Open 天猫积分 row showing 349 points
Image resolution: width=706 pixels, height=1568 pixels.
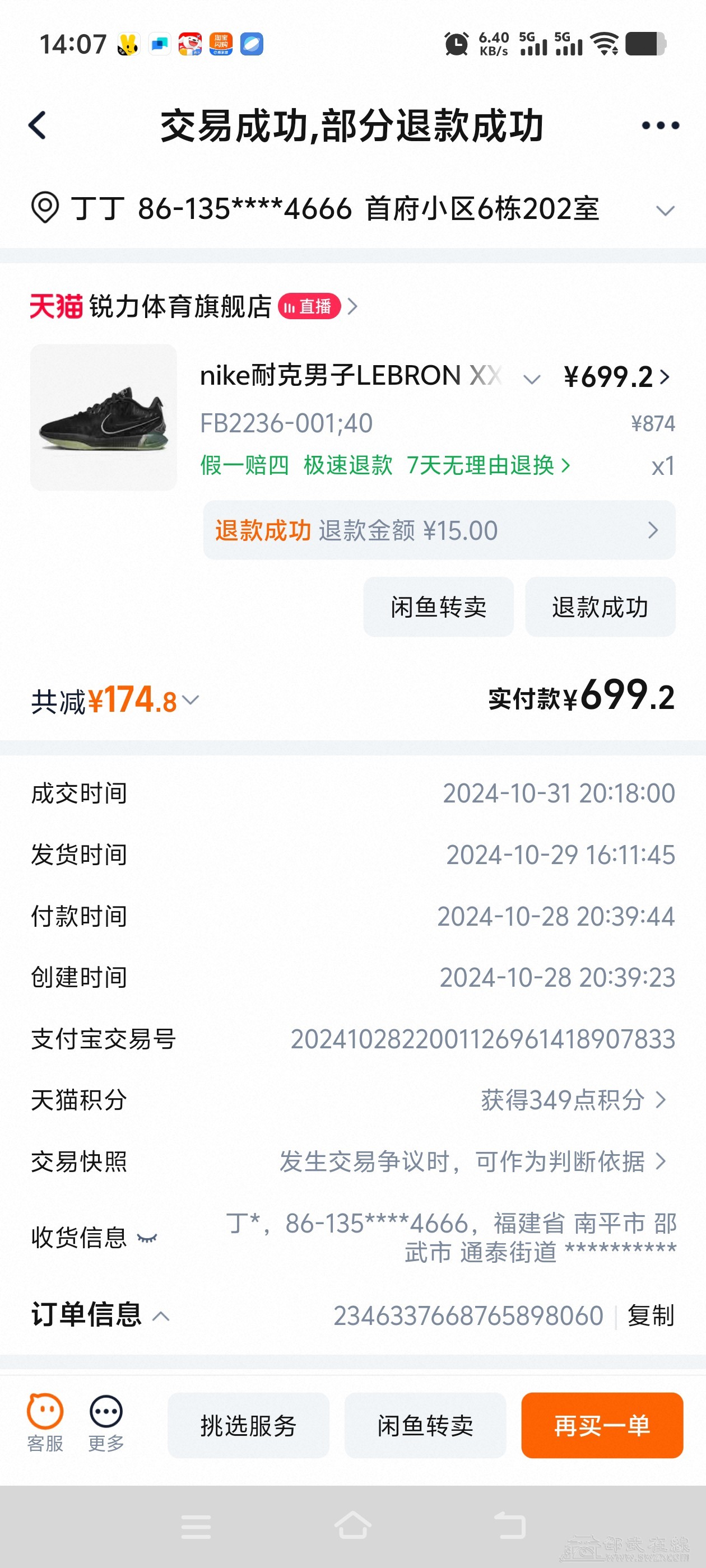pos(573,1100)
